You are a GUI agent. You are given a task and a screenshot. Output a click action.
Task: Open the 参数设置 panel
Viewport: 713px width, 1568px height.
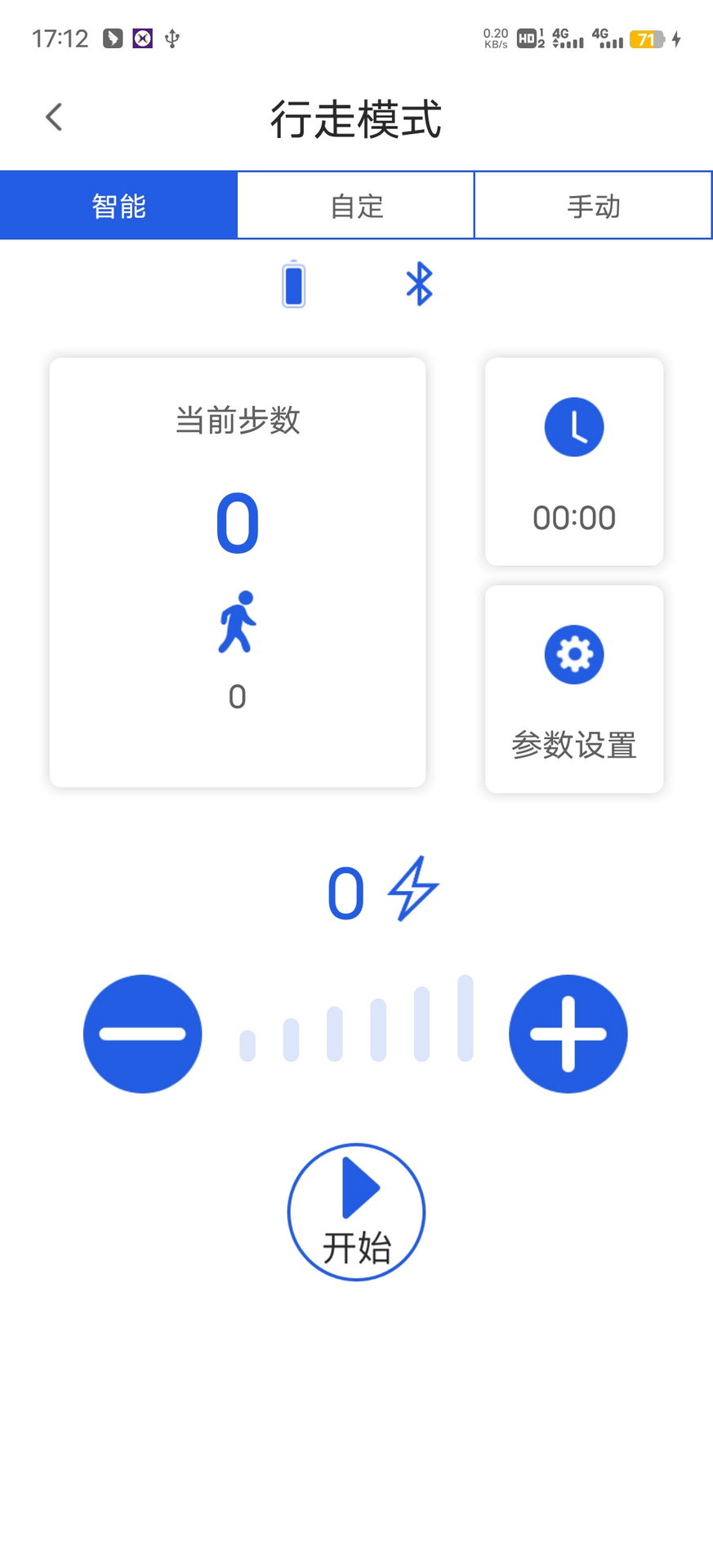[x=573, y=687]
